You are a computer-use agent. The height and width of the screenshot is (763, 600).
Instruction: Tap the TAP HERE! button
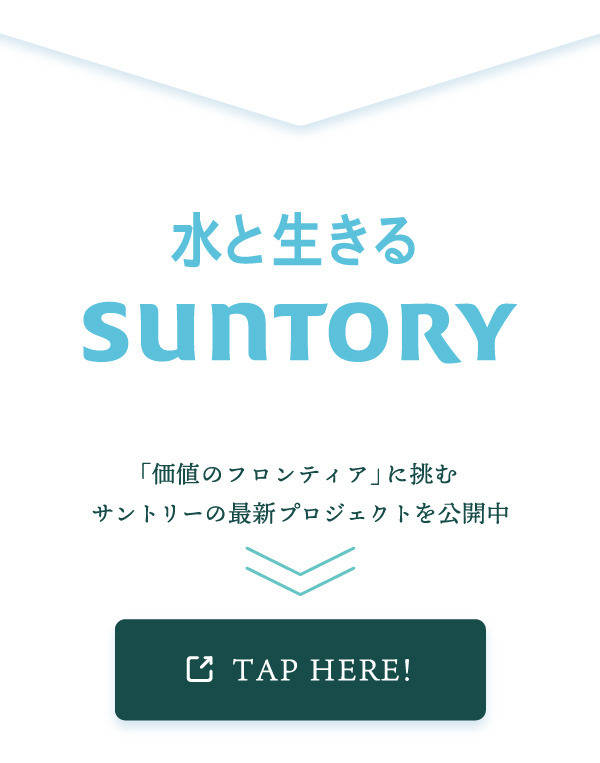pyautogui.click(x=300, y=669)
